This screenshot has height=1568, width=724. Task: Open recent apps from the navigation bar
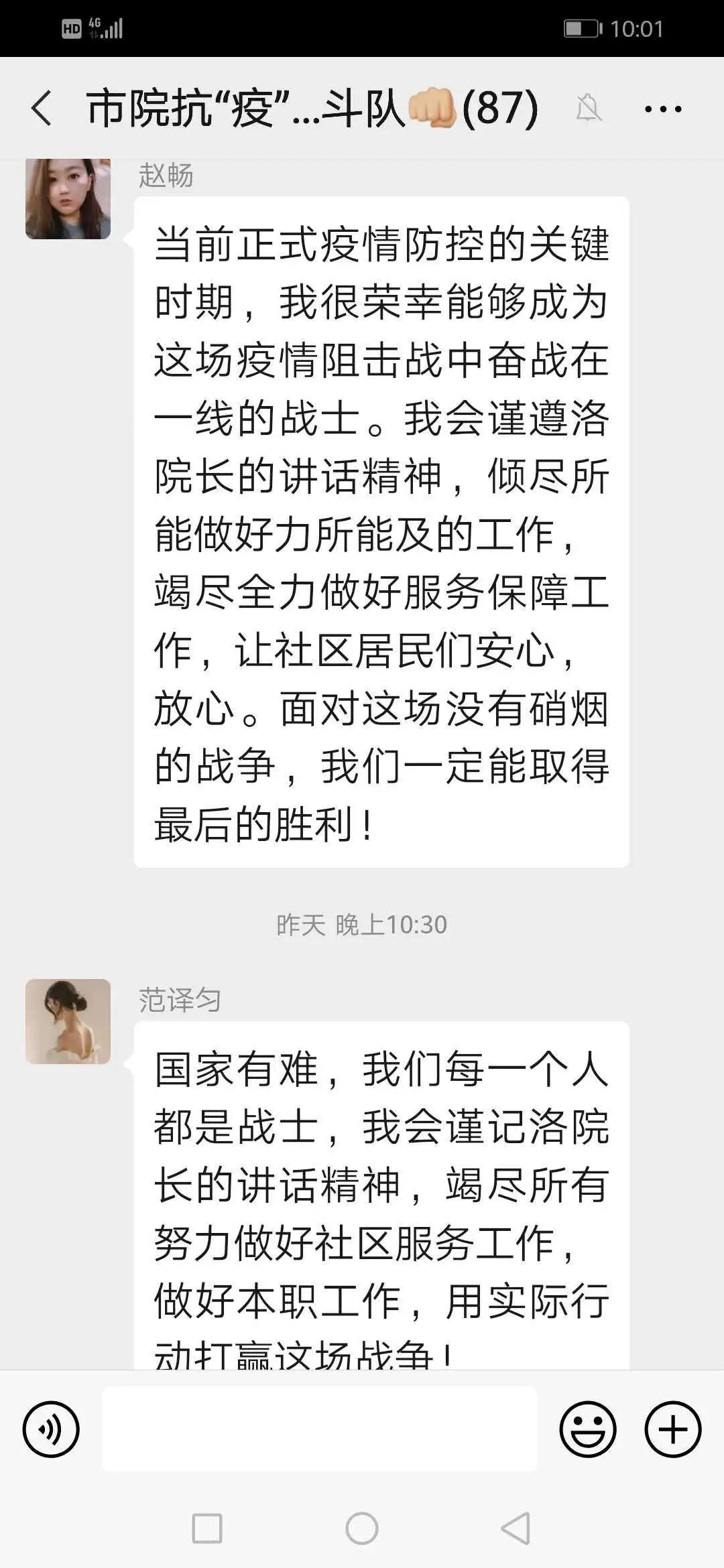[207, 1528]
